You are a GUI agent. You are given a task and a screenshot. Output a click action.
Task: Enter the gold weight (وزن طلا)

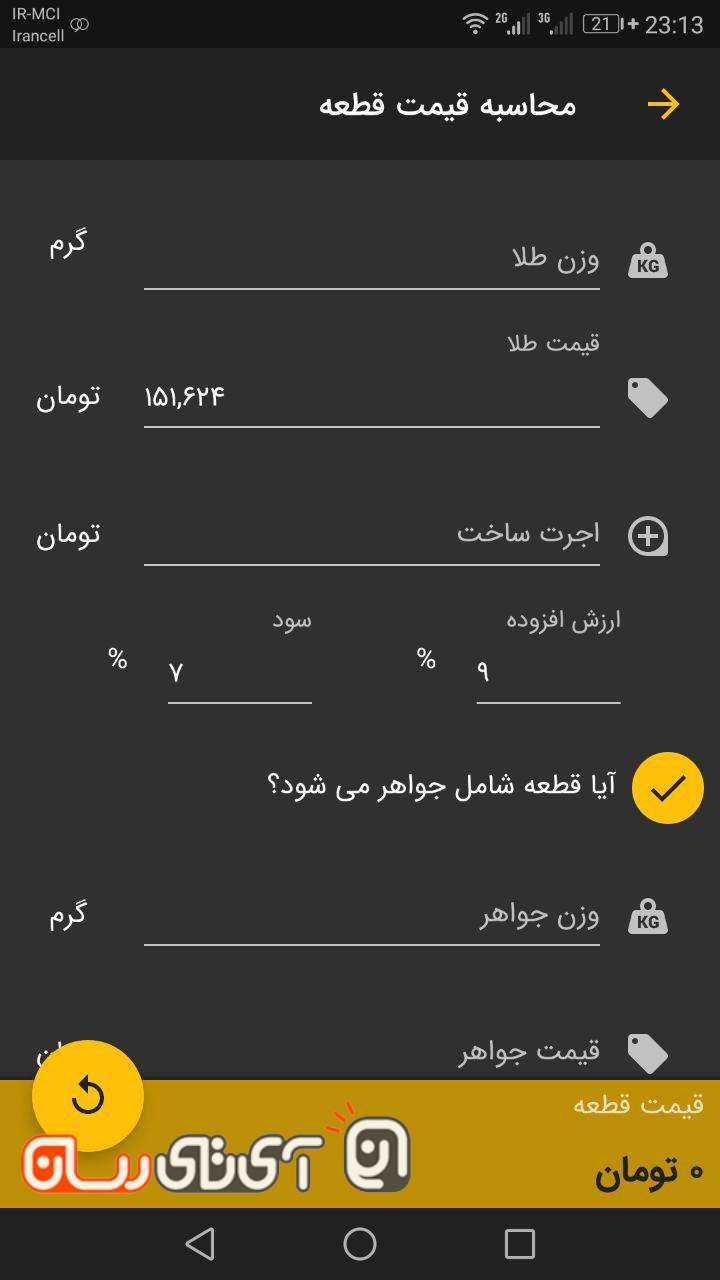pos(372,261)
